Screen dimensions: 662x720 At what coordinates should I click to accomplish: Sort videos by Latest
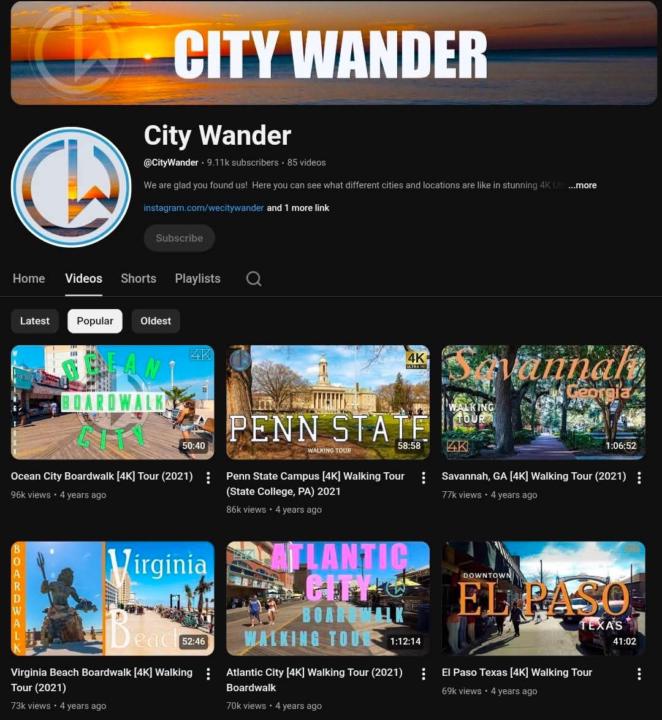click(x=35, y=321)
